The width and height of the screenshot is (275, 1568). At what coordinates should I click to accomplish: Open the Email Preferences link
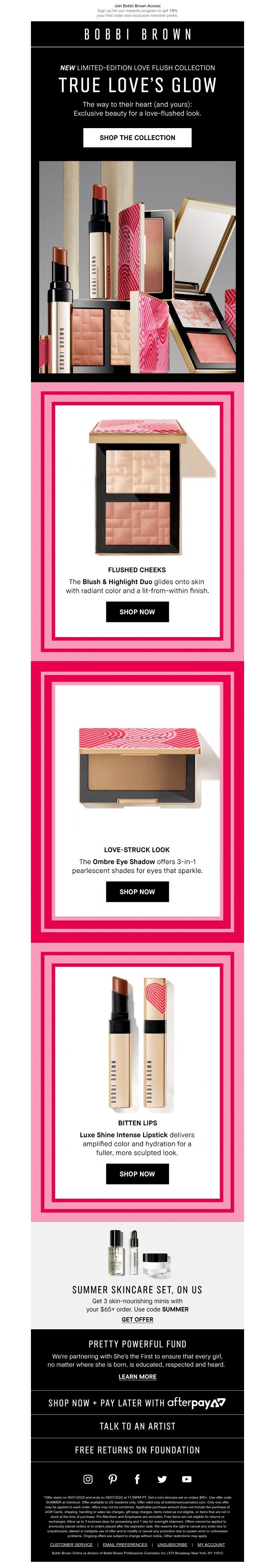125,1544
